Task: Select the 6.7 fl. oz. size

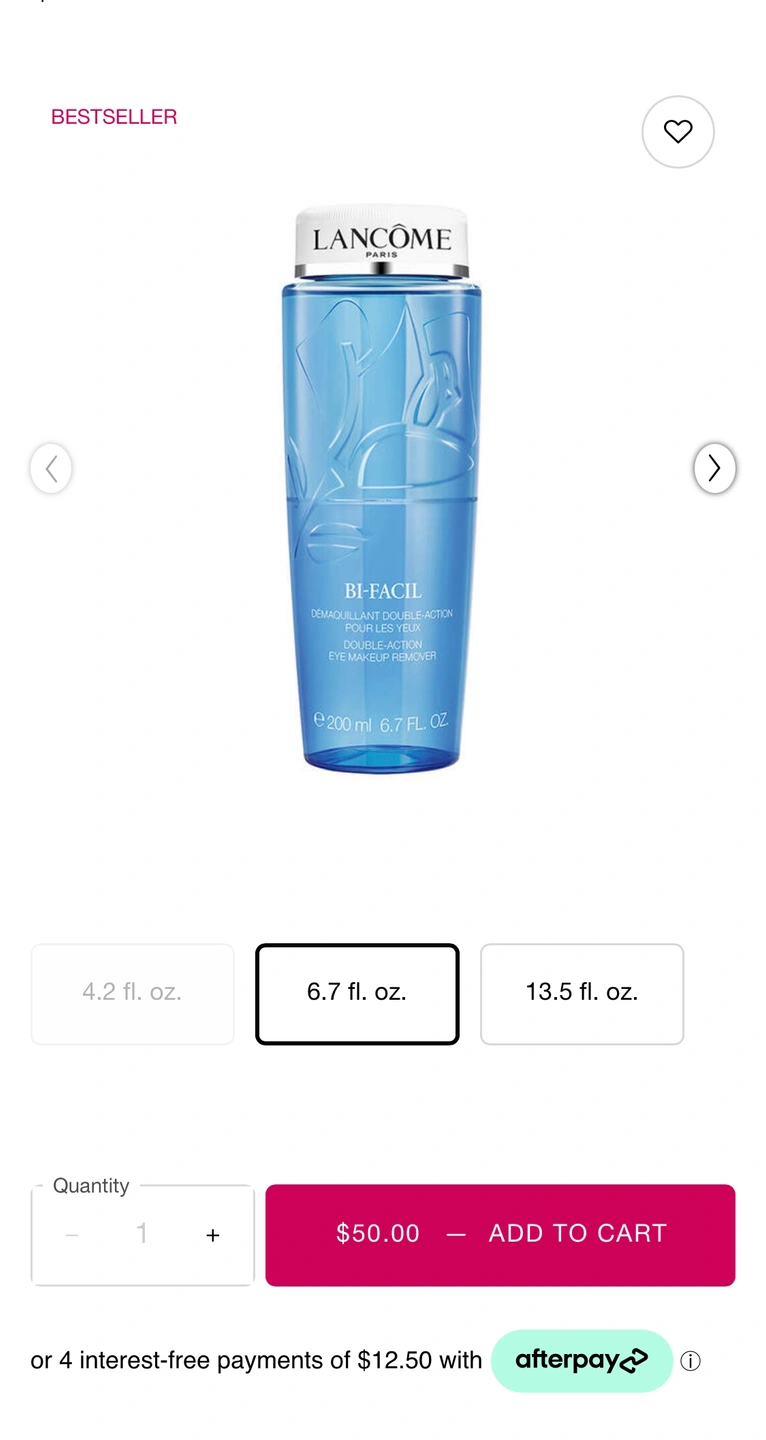Action: 357,993
